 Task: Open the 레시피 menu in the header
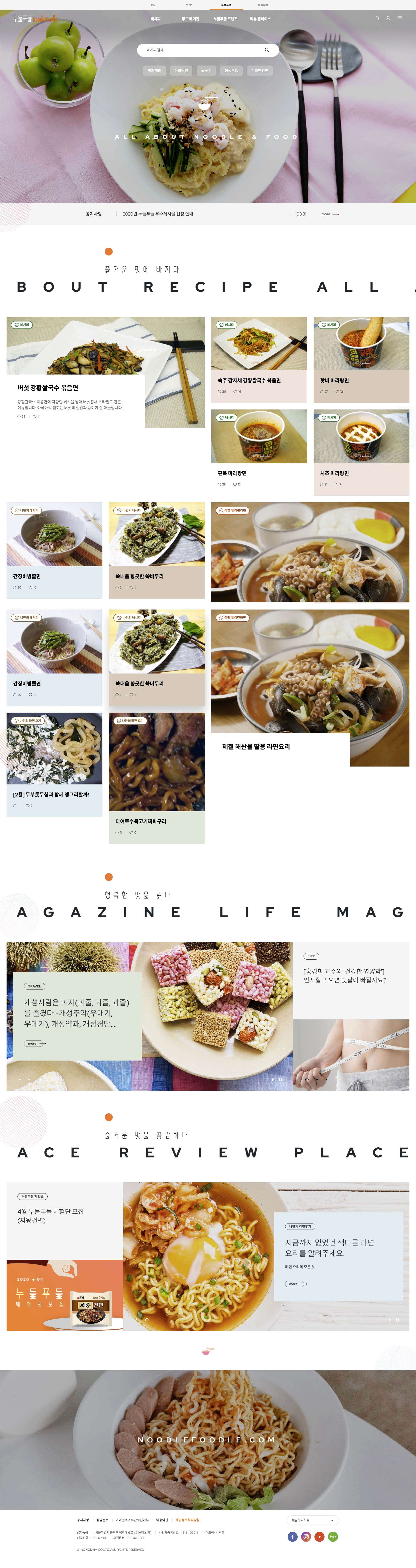click(156, 19)
